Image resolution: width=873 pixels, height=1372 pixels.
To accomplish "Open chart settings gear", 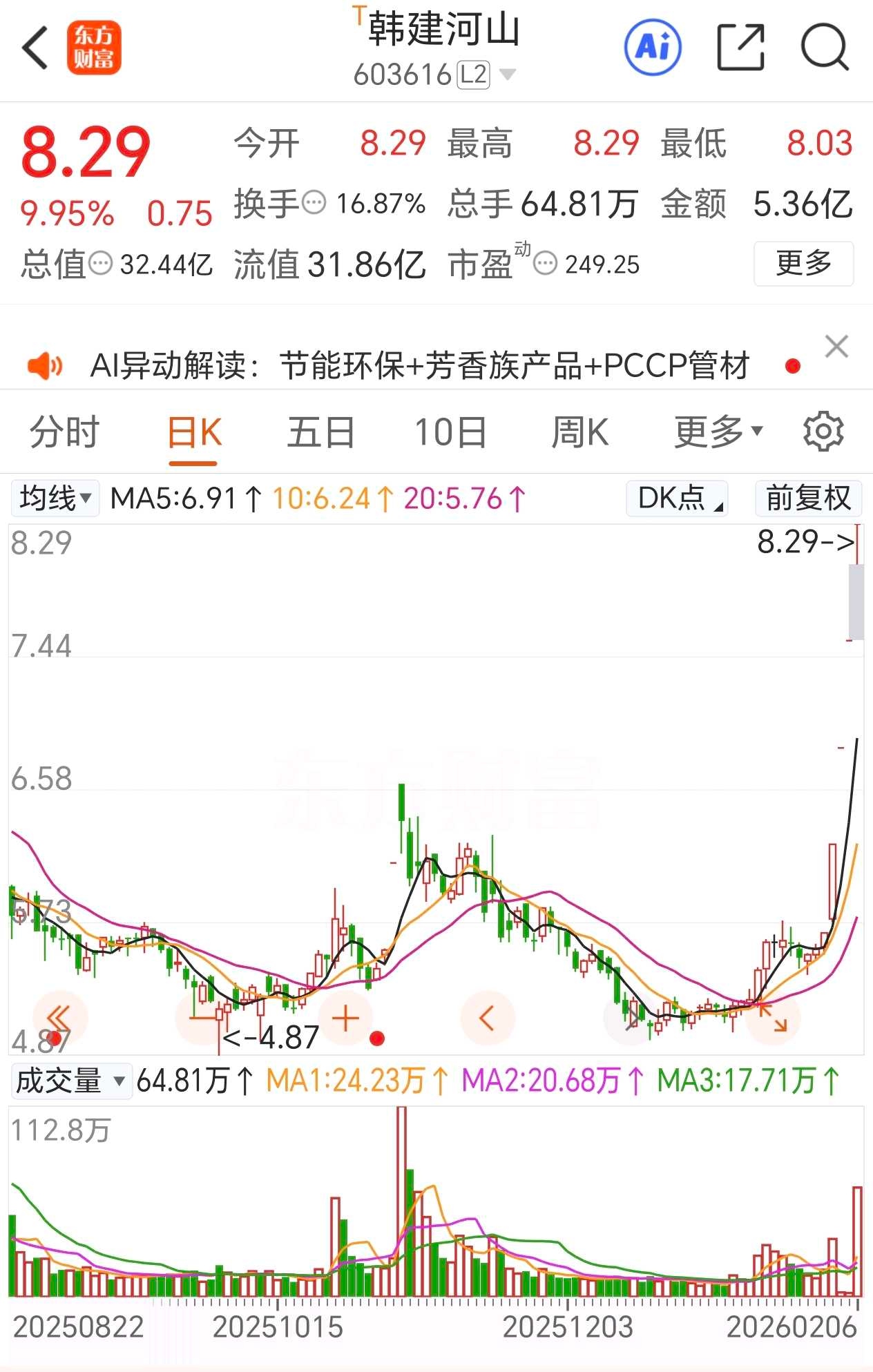I will [823, 432].
